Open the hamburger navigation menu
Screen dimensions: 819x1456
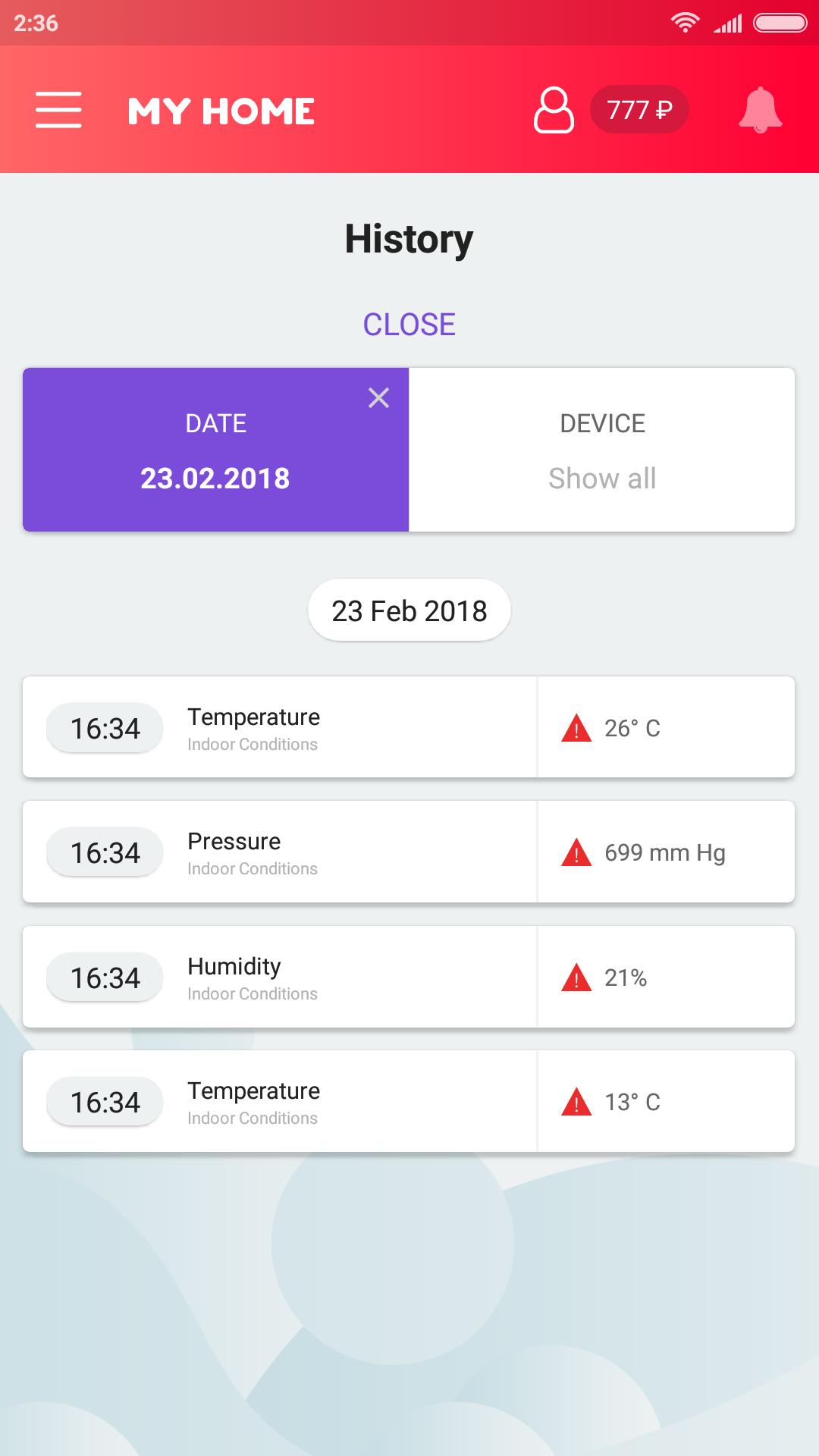(x=58, y=110)
